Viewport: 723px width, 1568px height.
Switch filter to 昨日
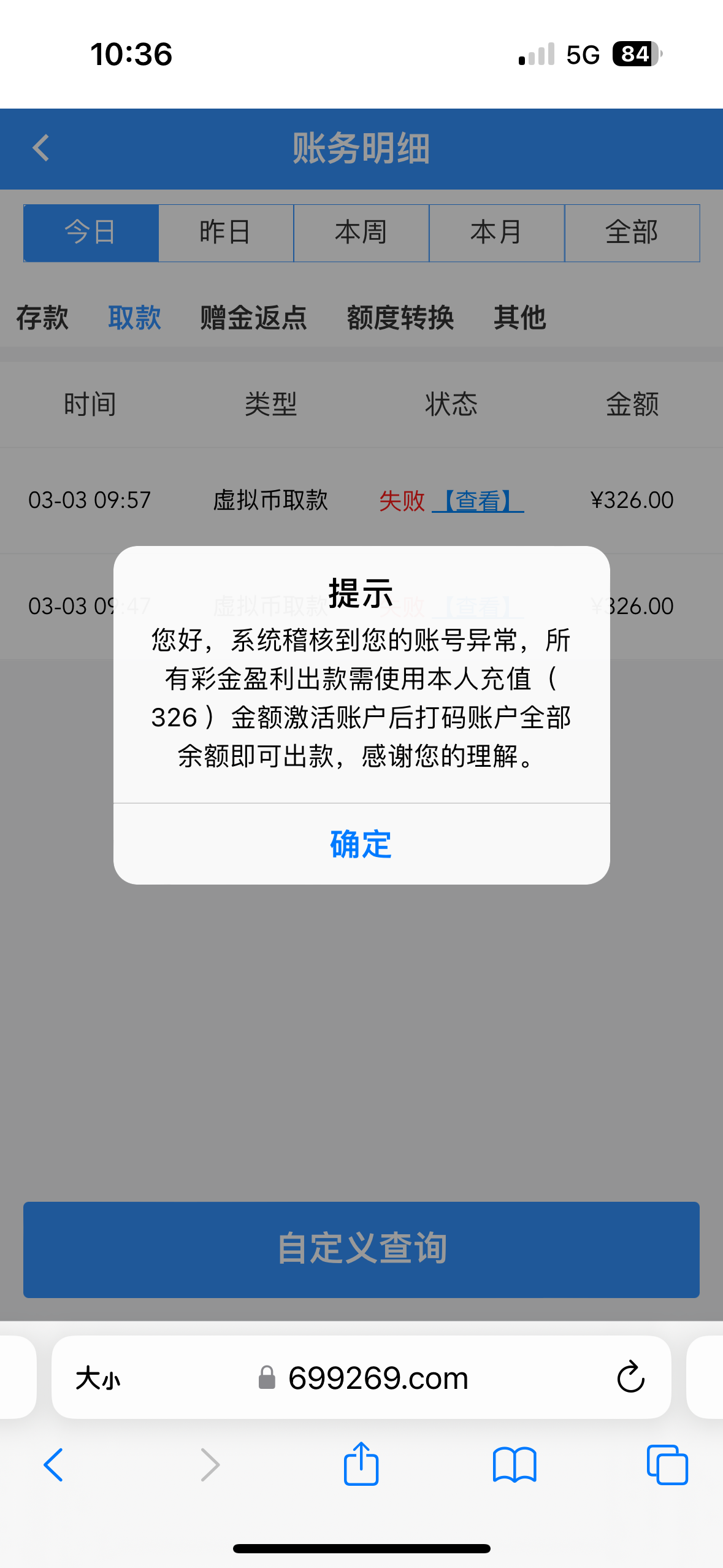click(x=226, y=233)
